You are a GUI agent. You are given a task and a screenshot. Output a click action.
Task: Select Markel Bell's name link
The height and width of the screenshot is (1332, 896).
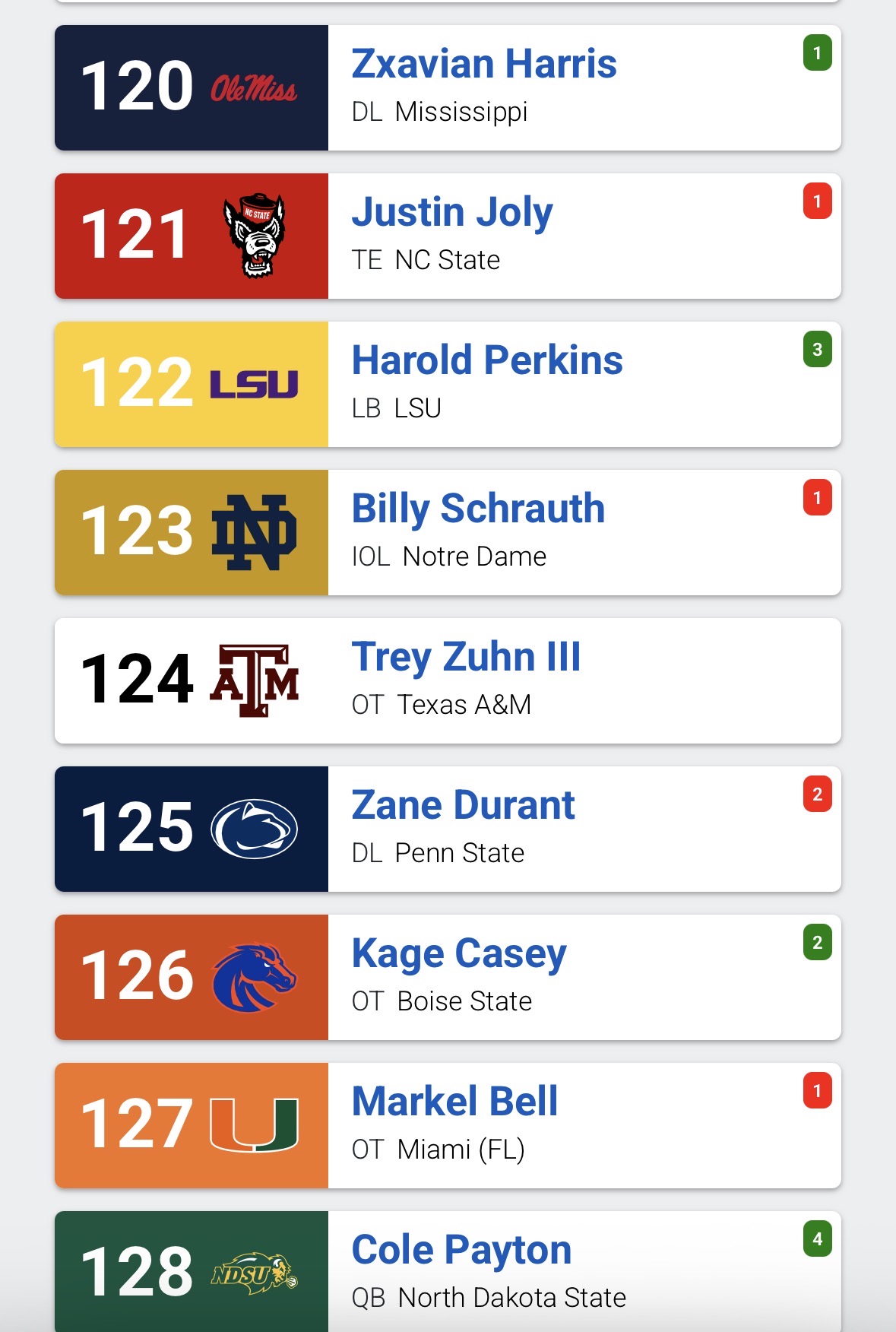tap(454, 1102)
